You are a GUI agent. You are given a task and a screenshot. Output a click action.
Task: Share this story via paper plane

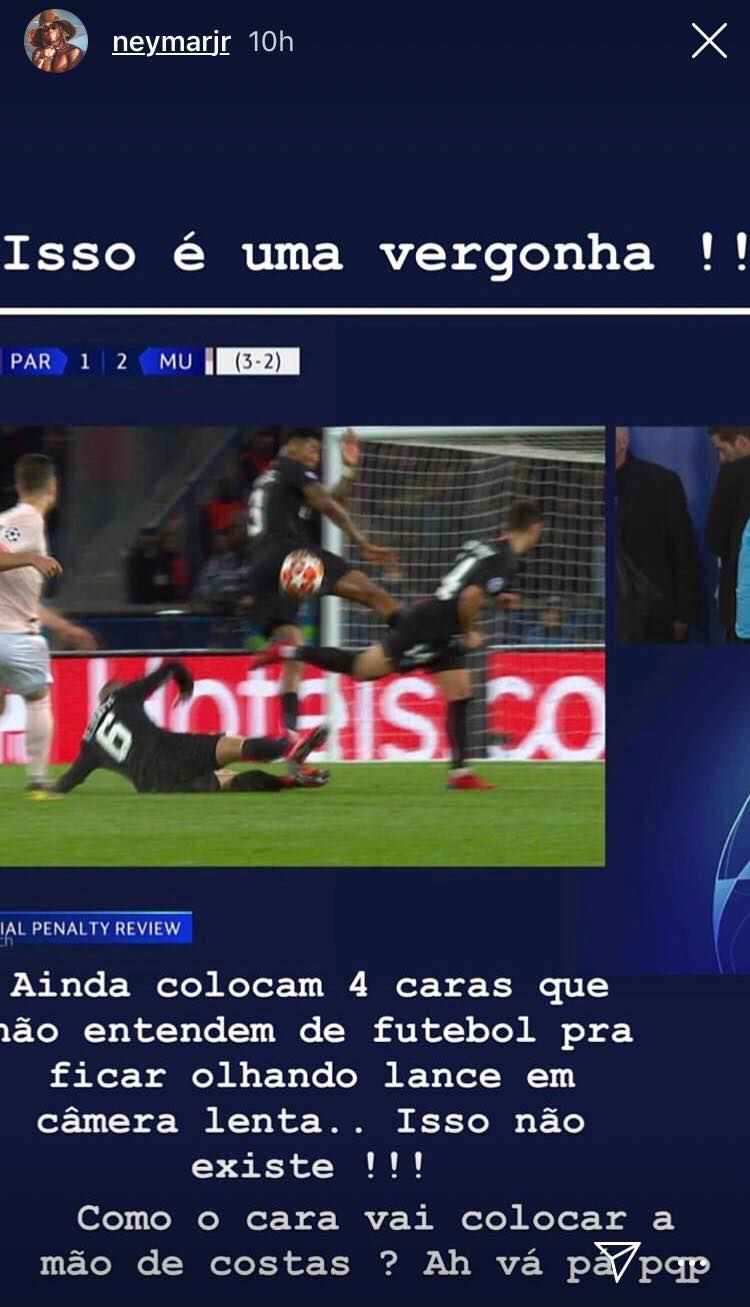[x=617, y=1260]
